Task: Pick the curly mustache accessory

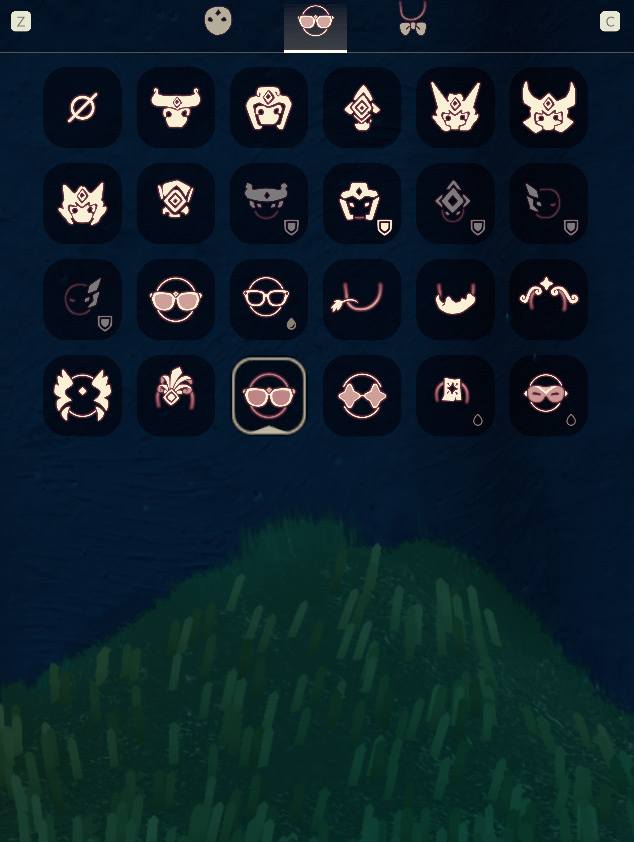Action: pos(547,299)
